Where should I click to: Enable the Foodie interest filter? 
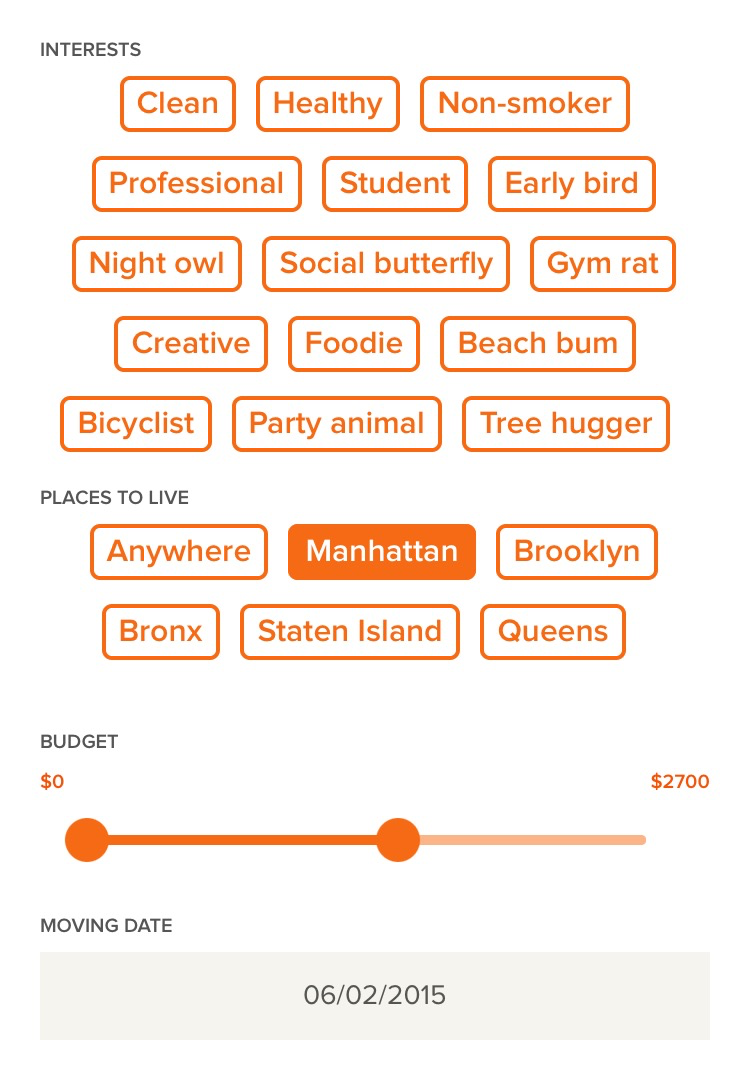[x=353, y=344]
